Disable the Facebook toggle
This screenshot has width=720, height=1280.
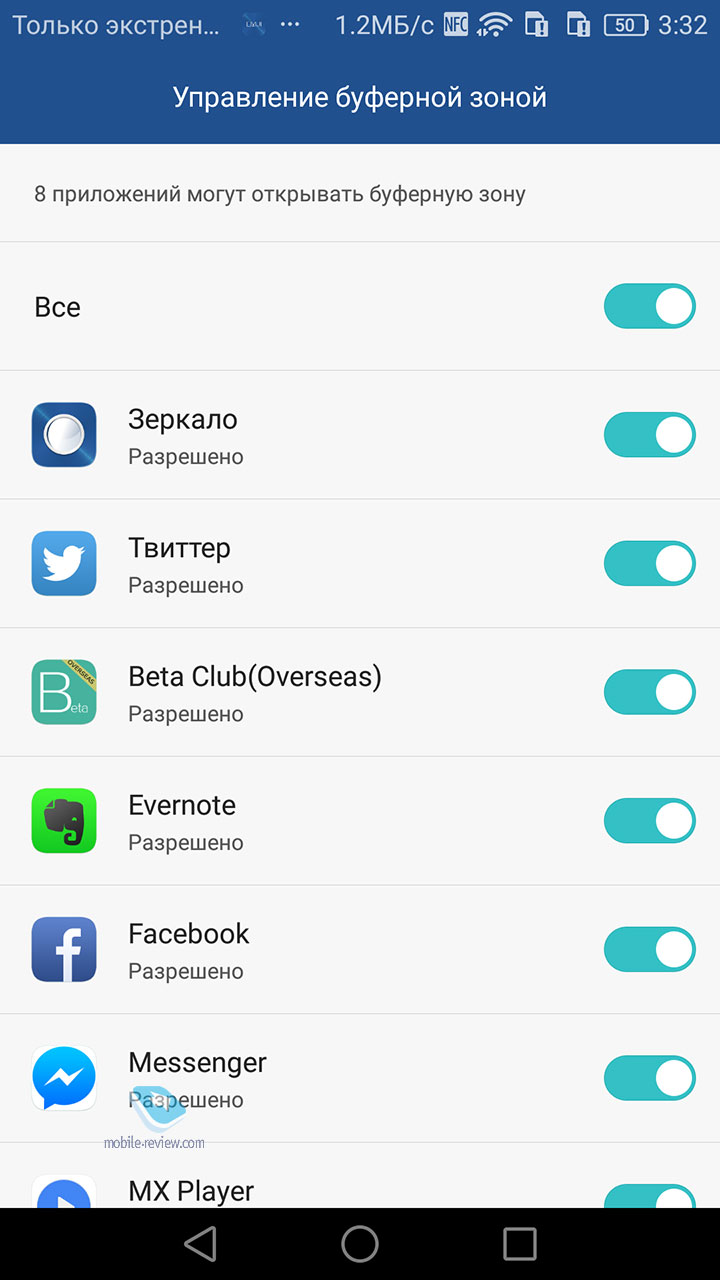pos(649,949)
